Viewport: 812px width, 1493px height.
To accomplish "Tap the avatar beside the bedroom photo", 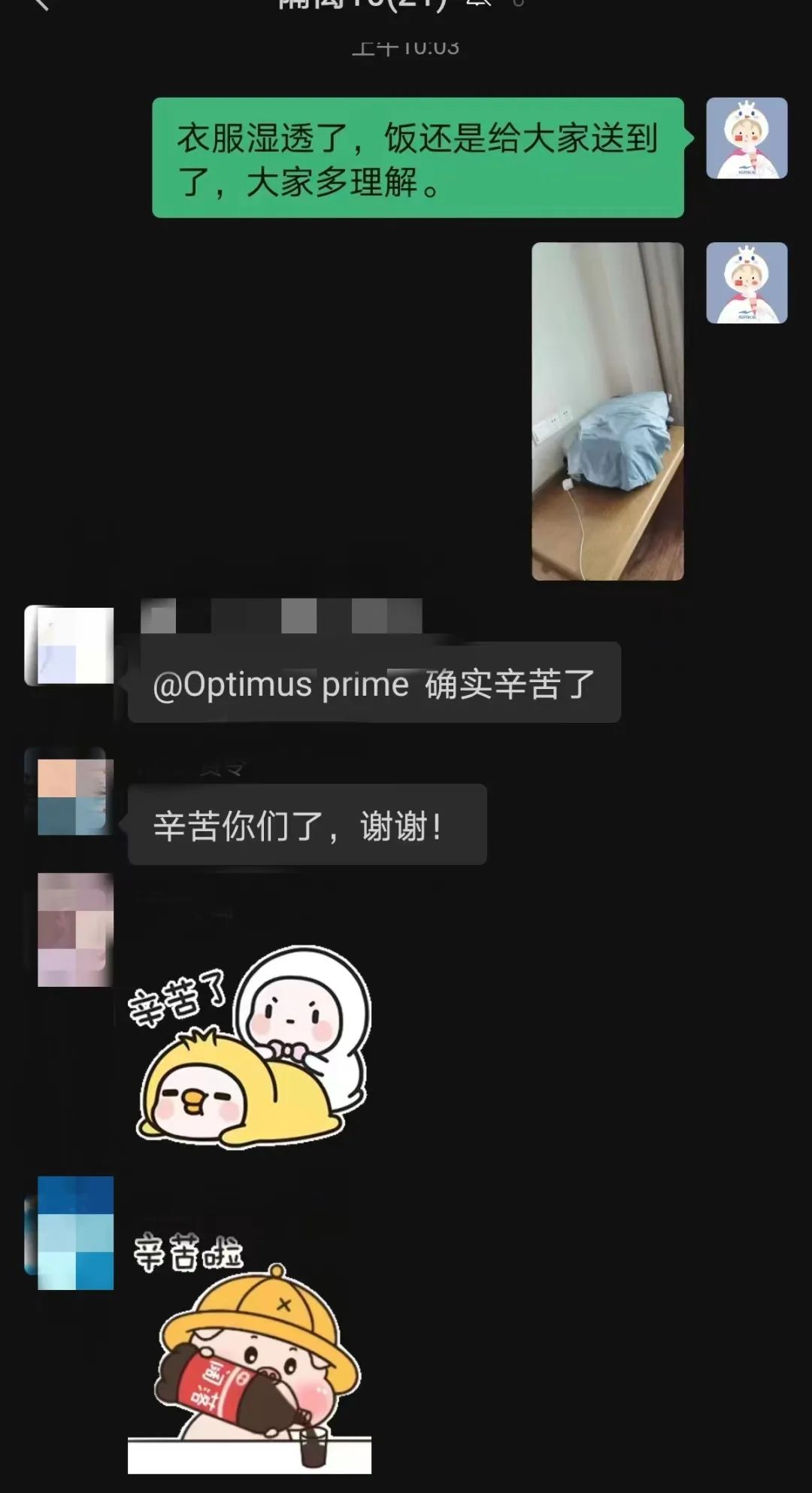I will 746,283.
